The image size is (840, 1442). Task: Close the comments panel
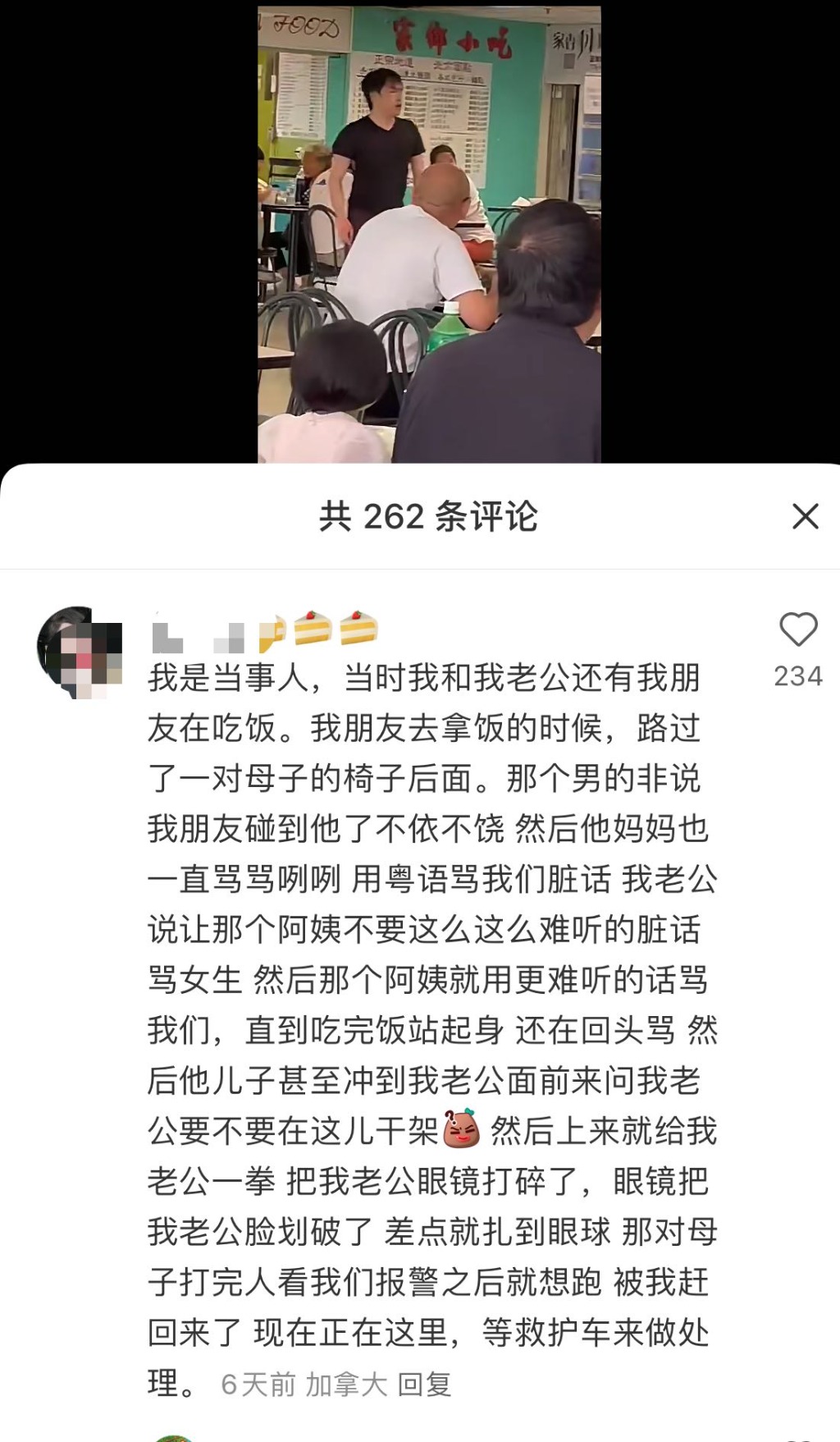click(806, 516)
